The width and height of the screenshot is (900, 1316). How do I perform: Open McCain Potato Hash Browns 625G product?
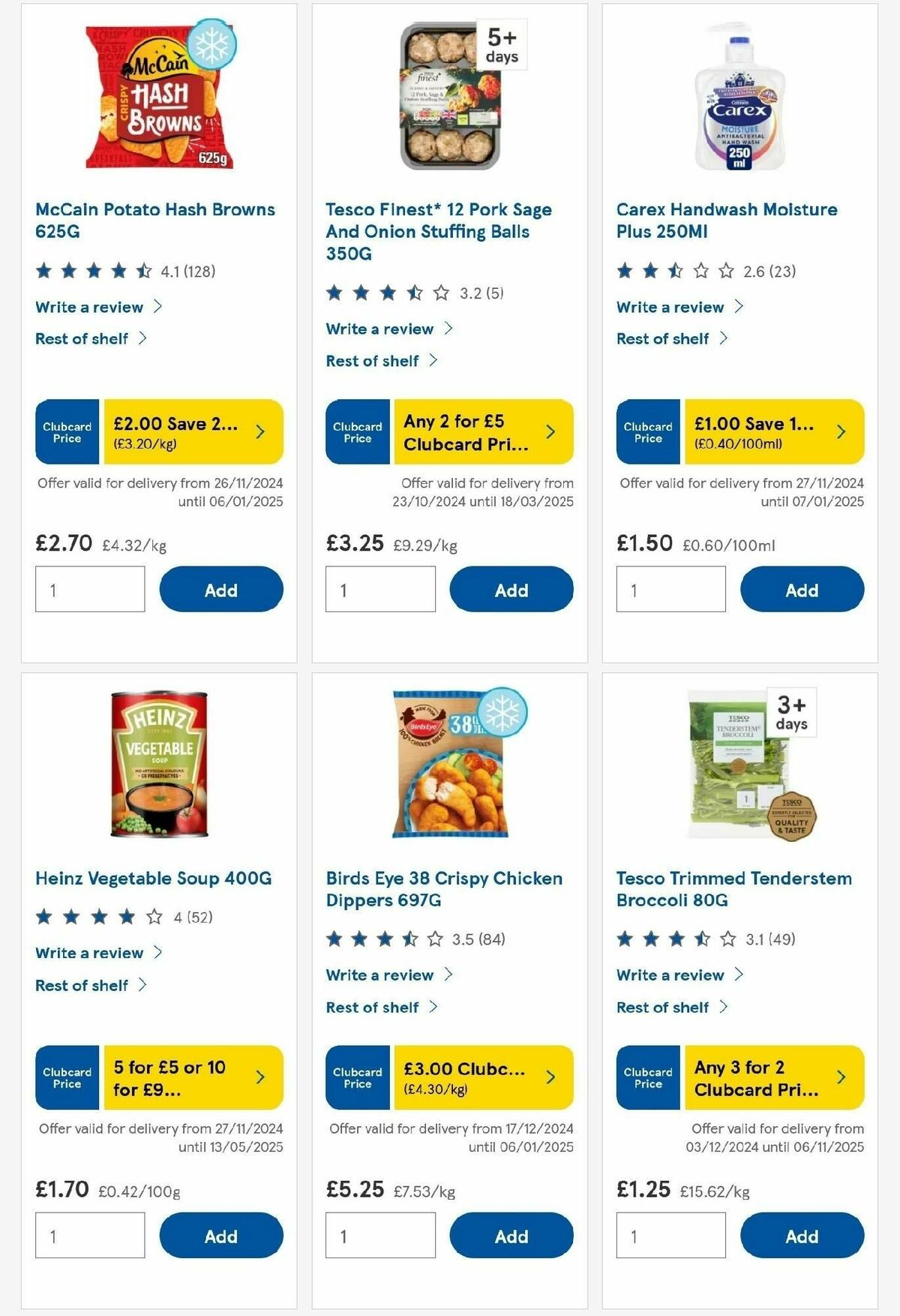[x=154, y=220]
